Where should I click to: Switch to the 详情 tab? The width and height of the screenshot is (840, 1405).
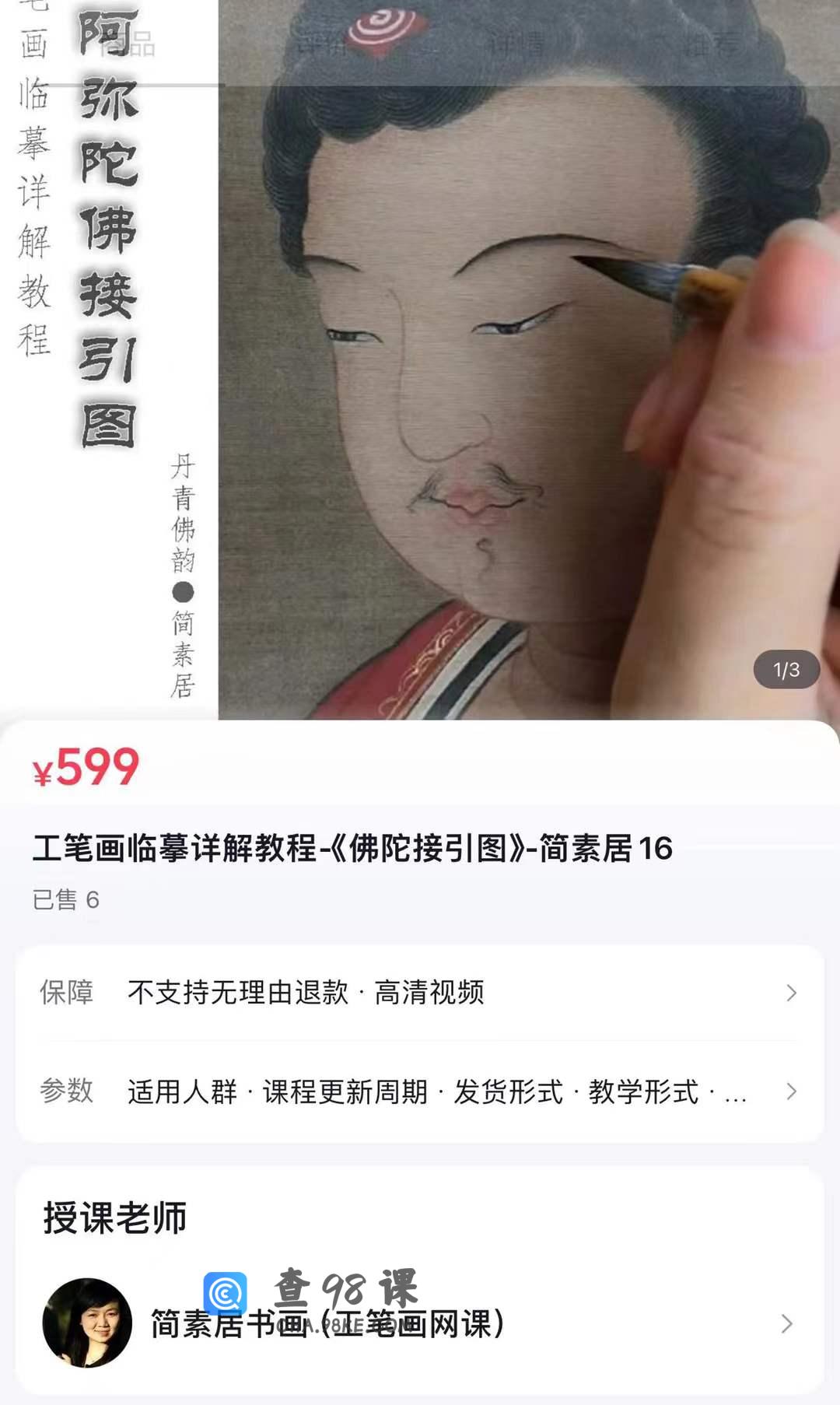[516, 44]
